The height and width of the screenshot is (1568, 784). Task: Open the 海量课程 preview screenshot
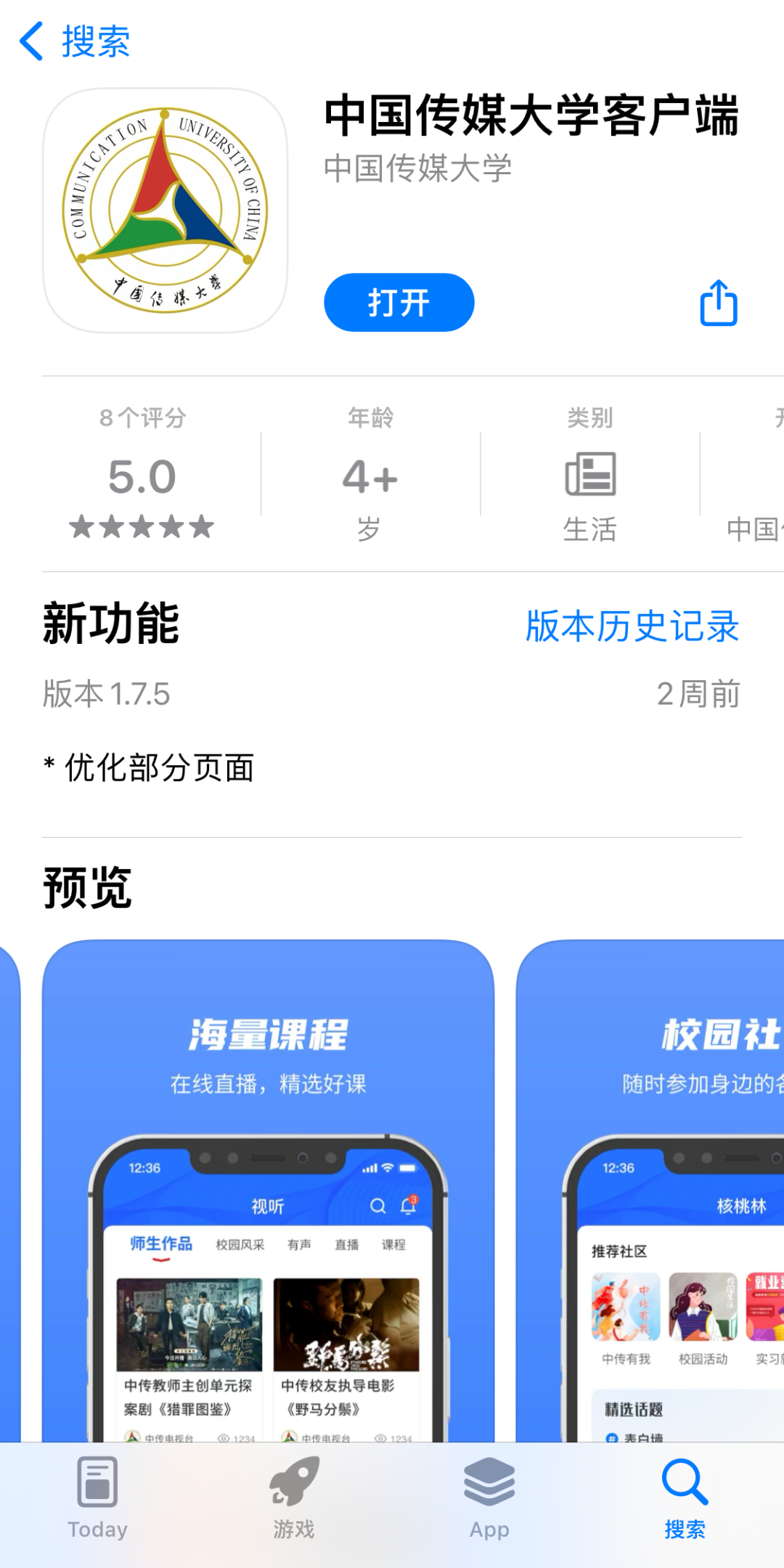point(268,1191)
